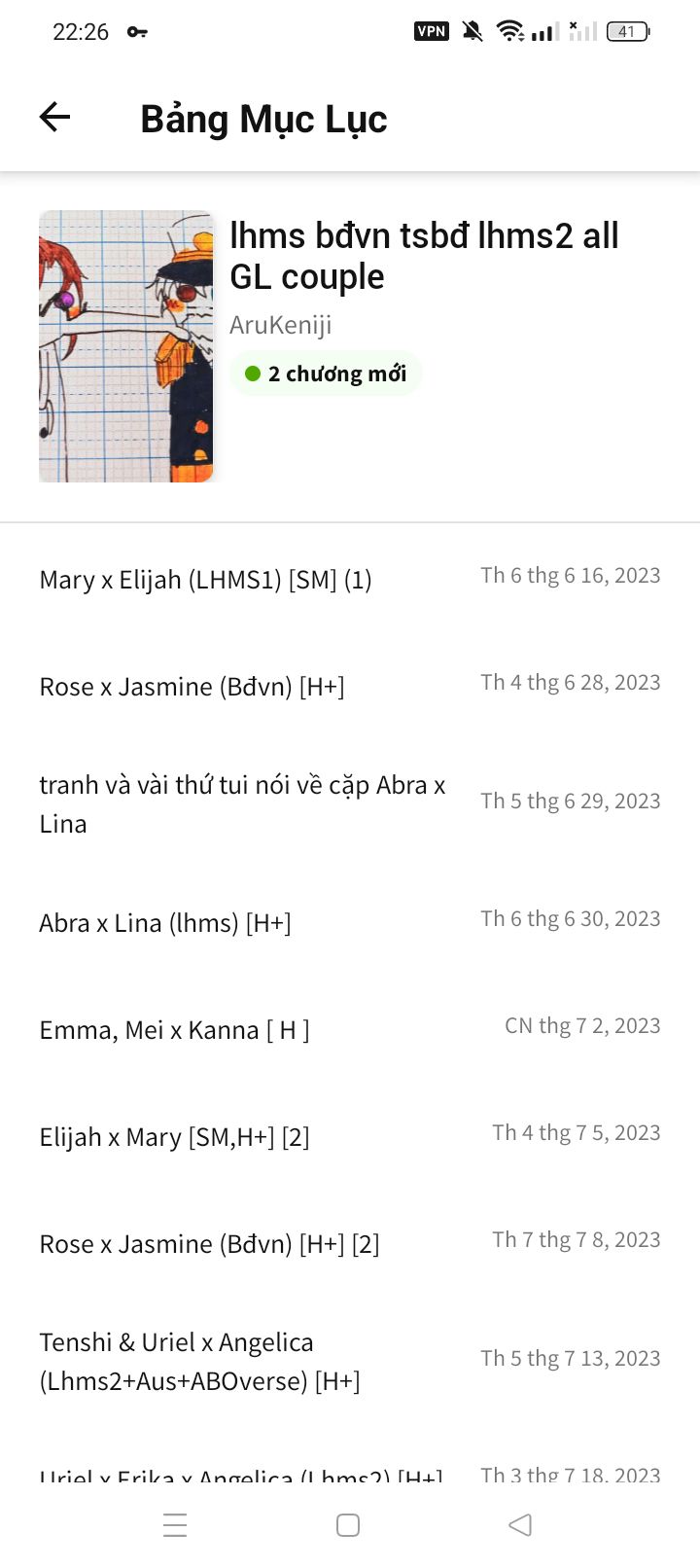Open chapter Rose x Jasmine (Bđvn) [H+] from June 28
This screenshot has height=1568, width=700.
coord(350,686)
